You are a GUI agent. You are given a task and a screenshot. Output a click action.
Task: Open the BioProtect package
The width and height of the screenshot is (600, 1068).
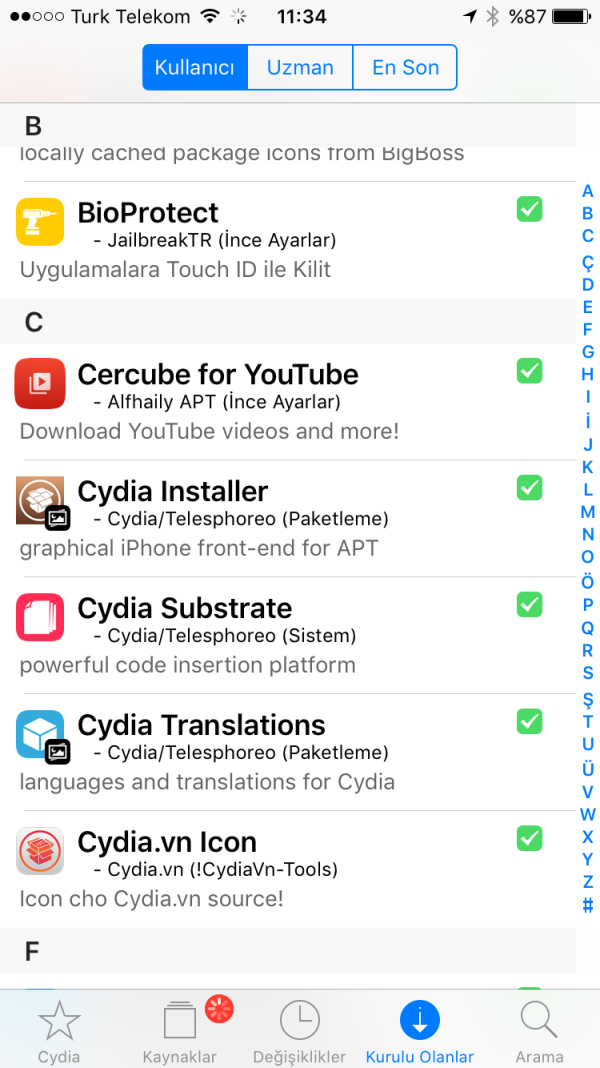270,240
